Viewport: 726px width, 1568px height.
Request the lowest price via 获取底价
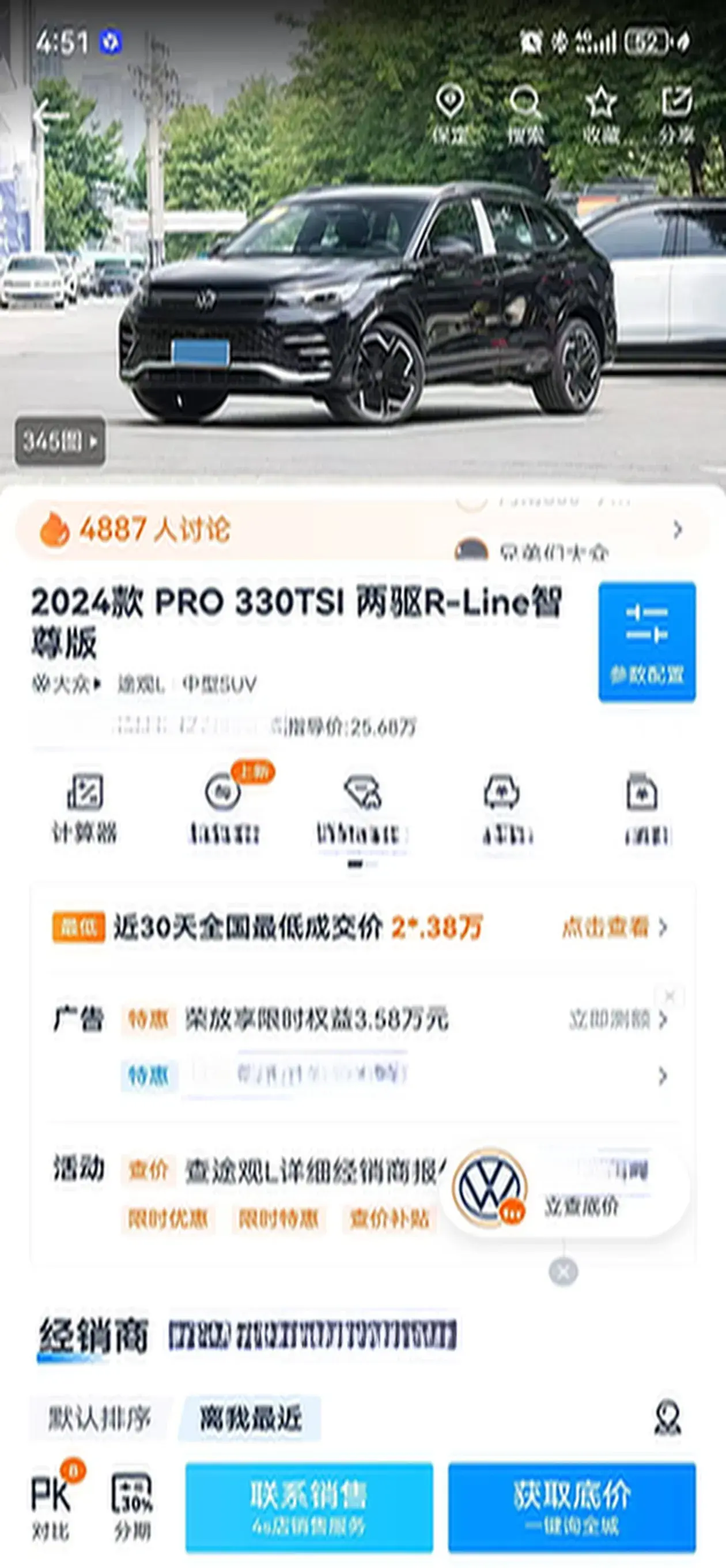tap(572, 1506)
